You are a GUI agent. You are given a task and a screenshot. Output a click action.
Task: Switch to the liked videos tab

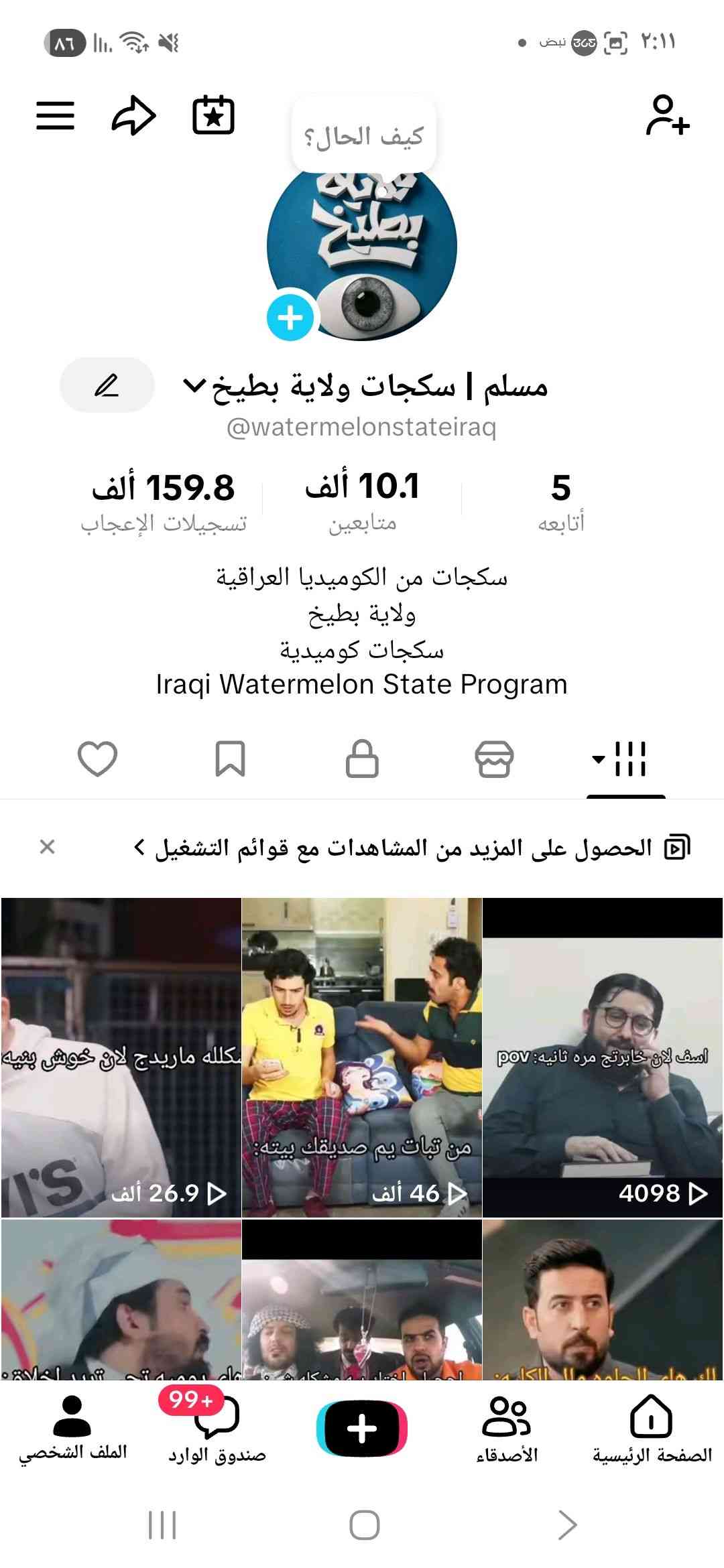point(98,759)
